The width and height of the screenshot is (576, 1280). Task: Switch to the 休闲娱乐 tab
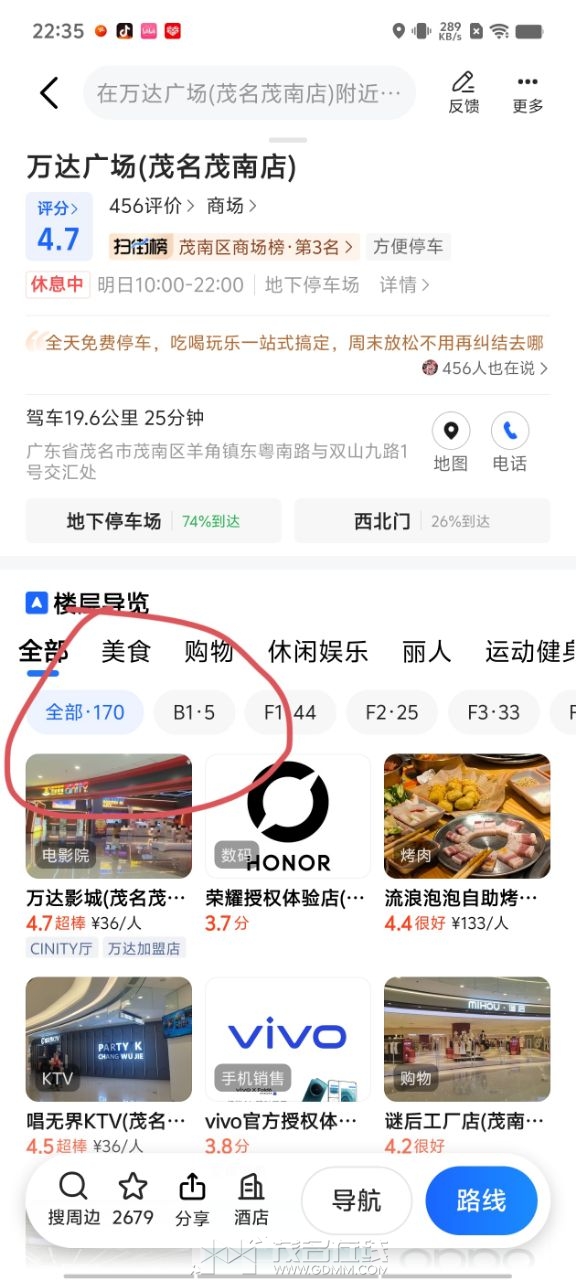[x=318, y=652]
